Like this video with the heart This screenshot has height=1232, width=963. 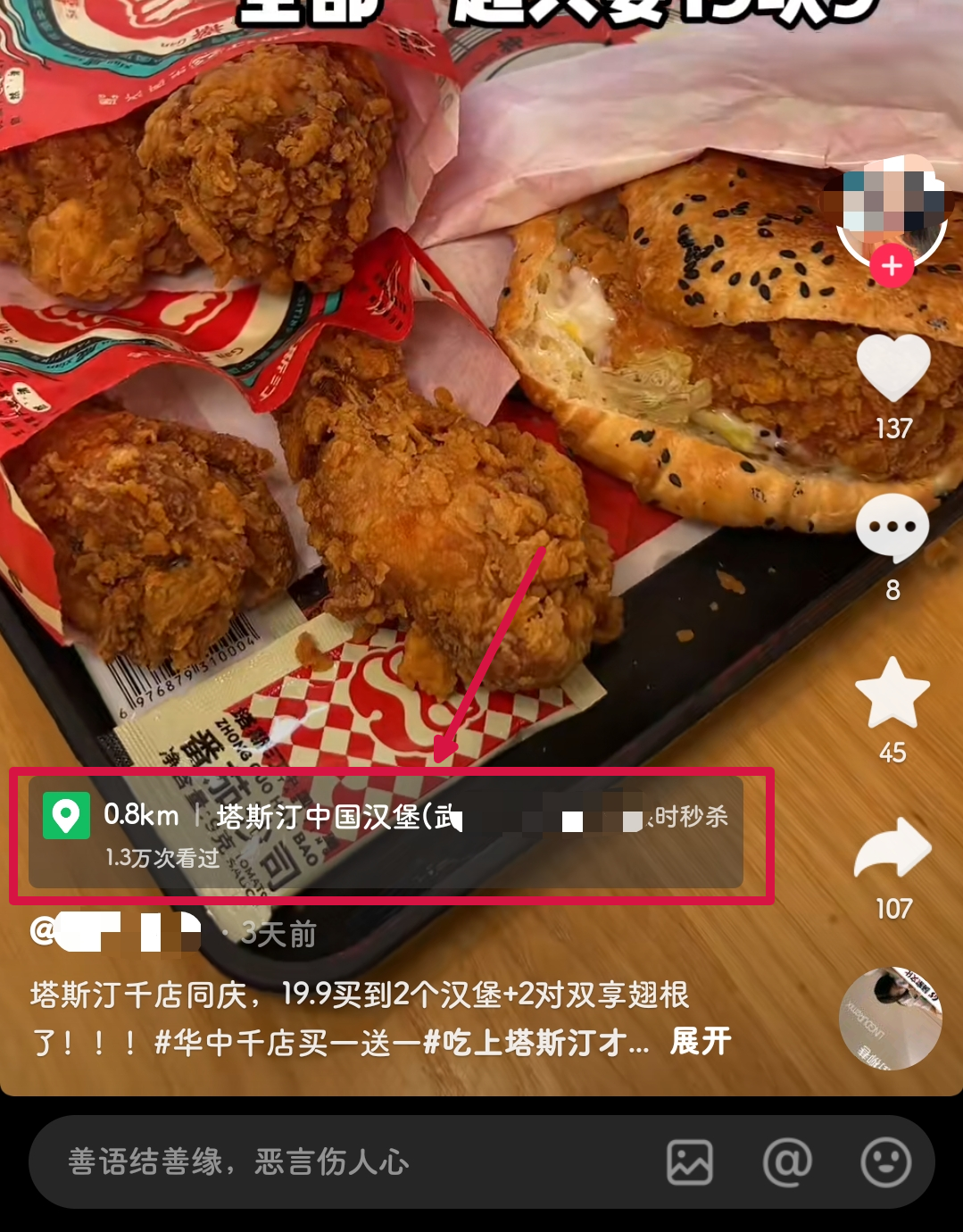892,369
